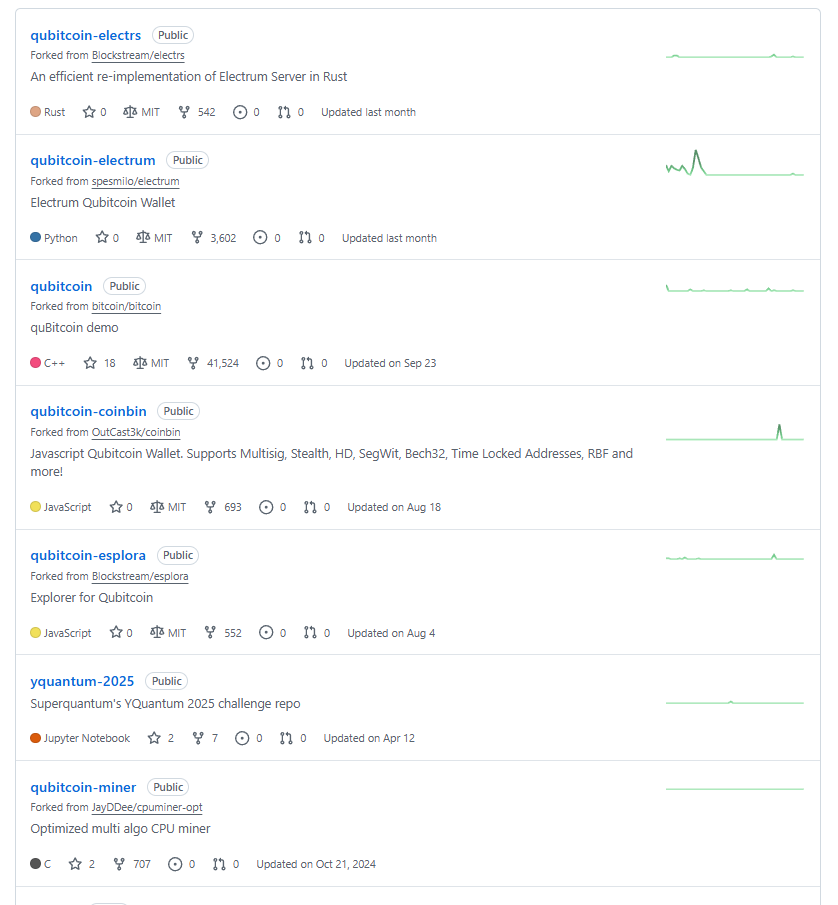The width and height of the screenshot is (838, 905).
Task: Open the qubitcoin-electrum repository
Action: pyautogui.click(x=92, y=160)
